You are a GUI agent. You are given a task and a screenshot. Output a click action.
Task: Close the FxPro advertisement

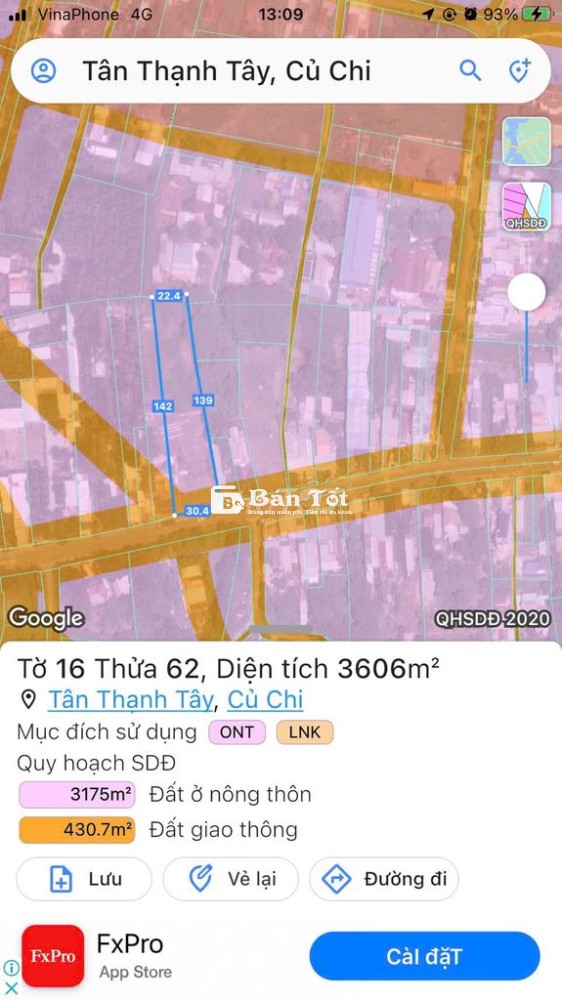pyautogui.click(x=11, y=988)
